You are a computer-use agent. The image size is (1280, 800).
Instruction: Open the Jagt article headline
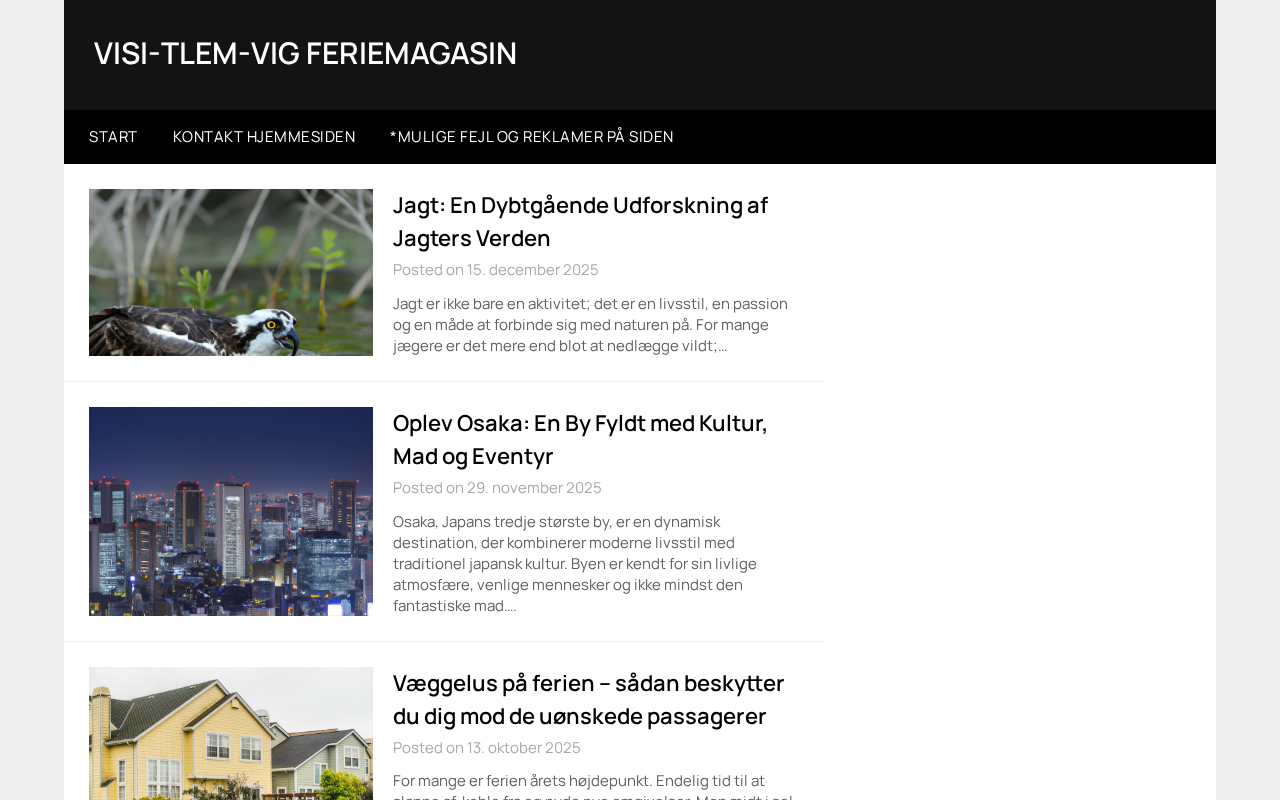580,221
